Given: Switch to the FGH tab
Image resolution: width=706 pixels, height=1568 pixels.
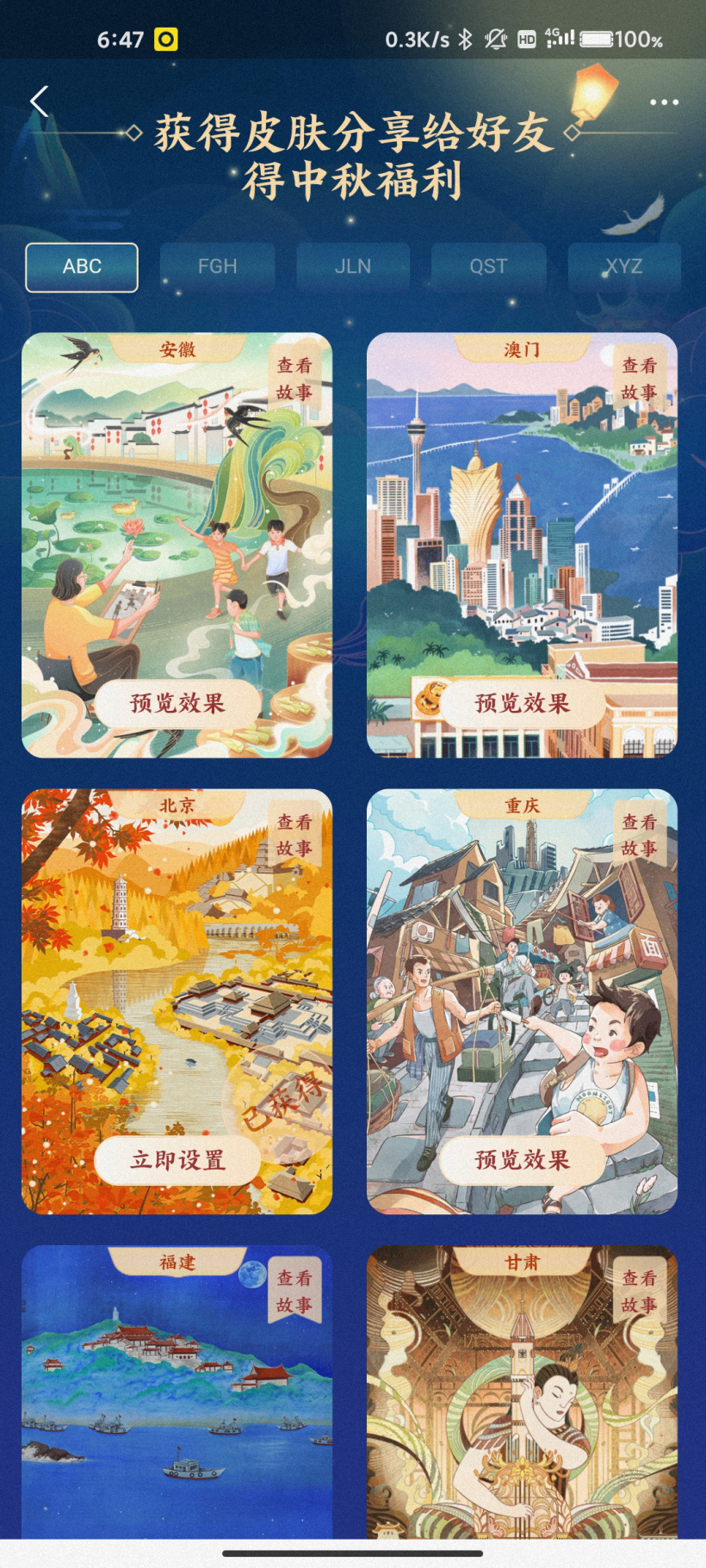Looking at the screenshot, I should click(217, 267).
